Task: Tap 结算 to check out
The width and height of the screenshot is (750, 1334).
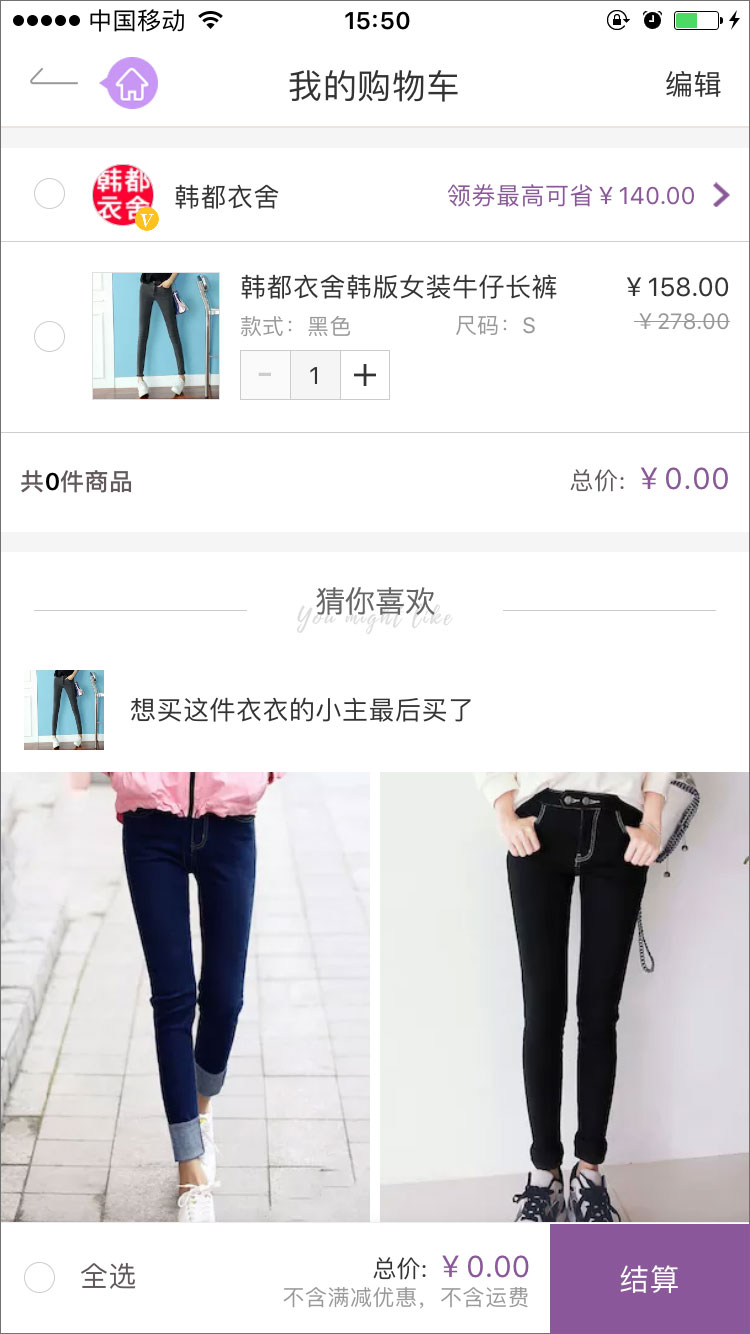Action: coord(649,1279)
